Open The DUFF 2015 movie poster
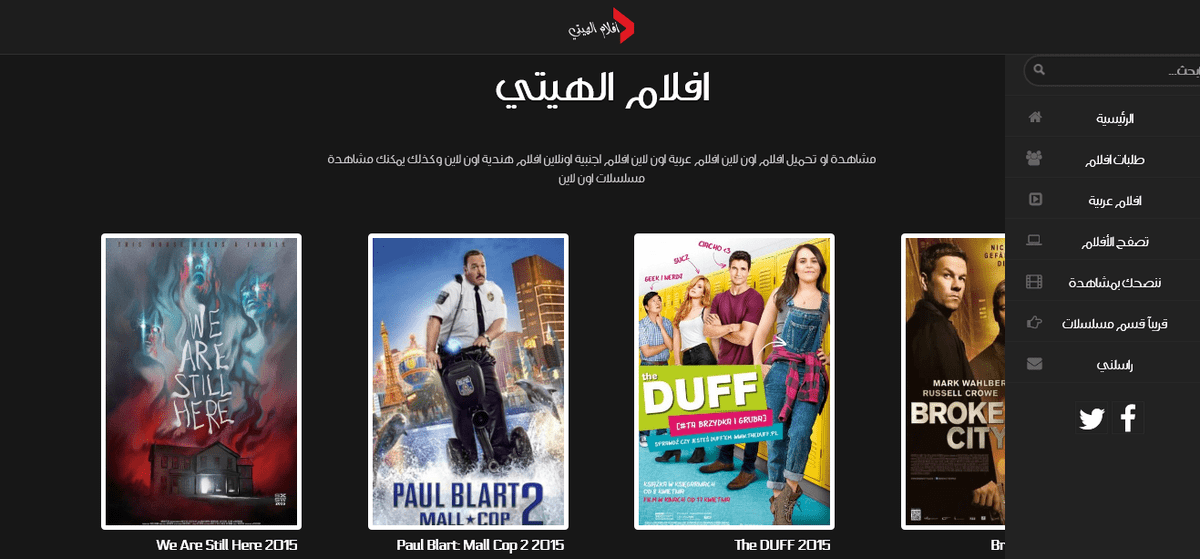The image size is (1200, 559). (734, 381)
